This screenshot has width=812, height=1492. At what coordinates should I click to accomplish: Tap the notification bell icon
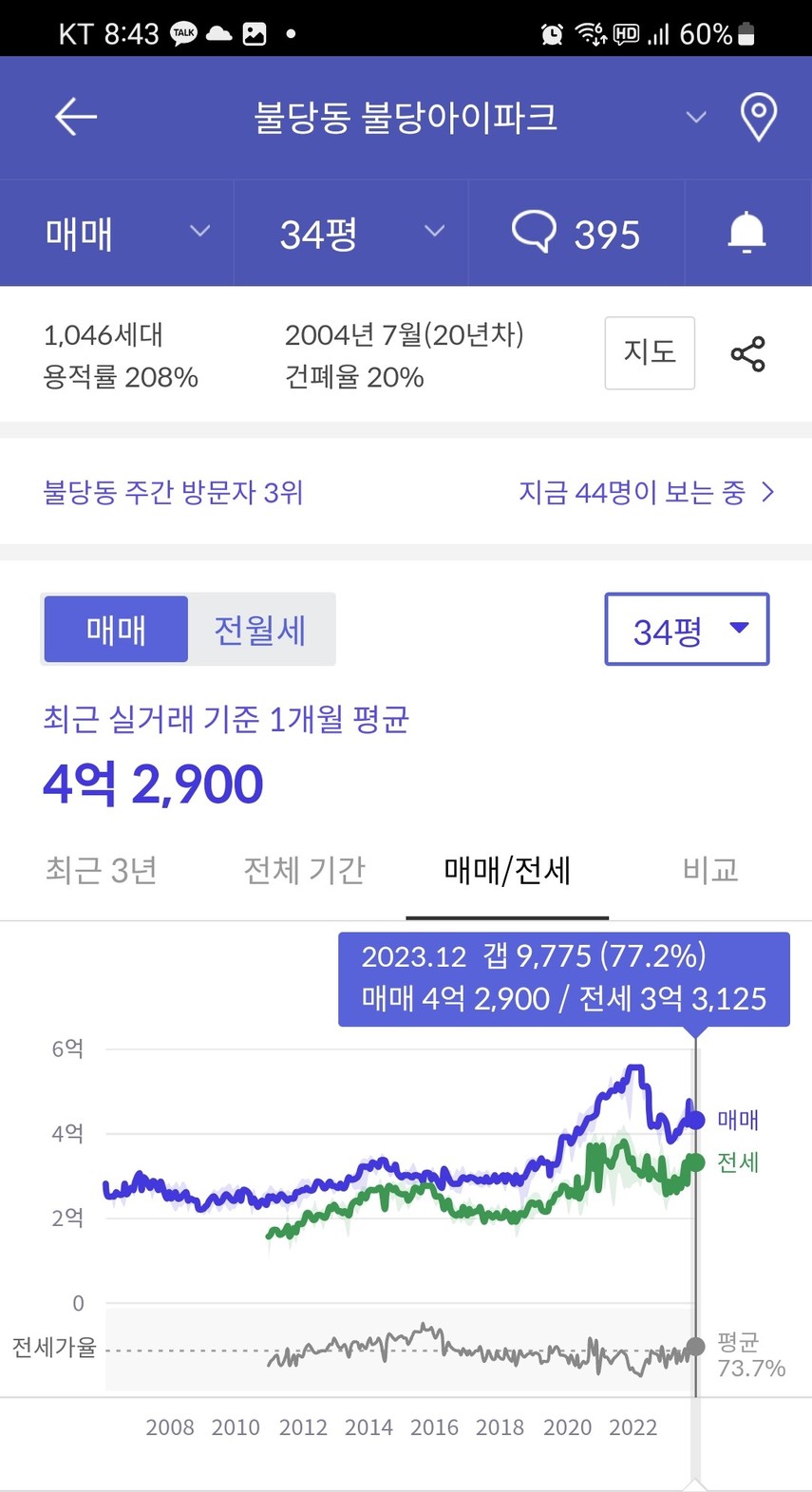coord(746,233)
